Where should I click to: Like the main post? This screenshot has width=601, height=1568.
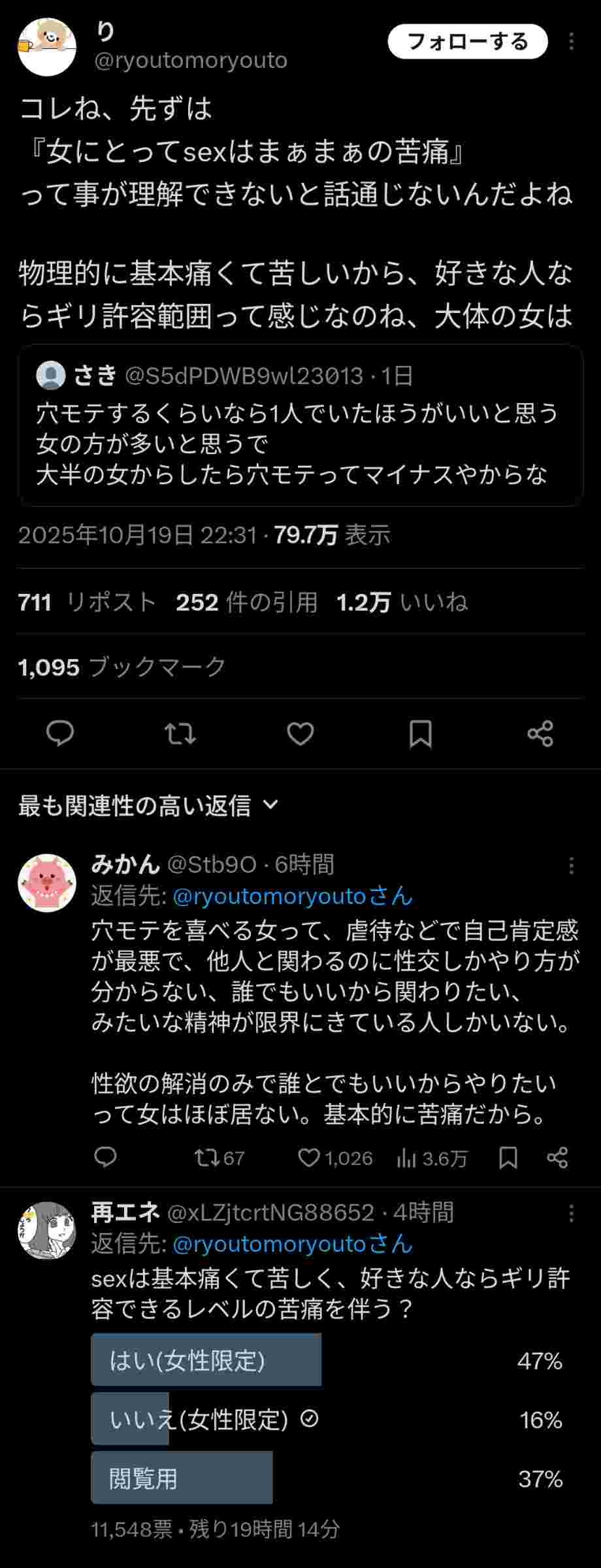click(300, 734)
